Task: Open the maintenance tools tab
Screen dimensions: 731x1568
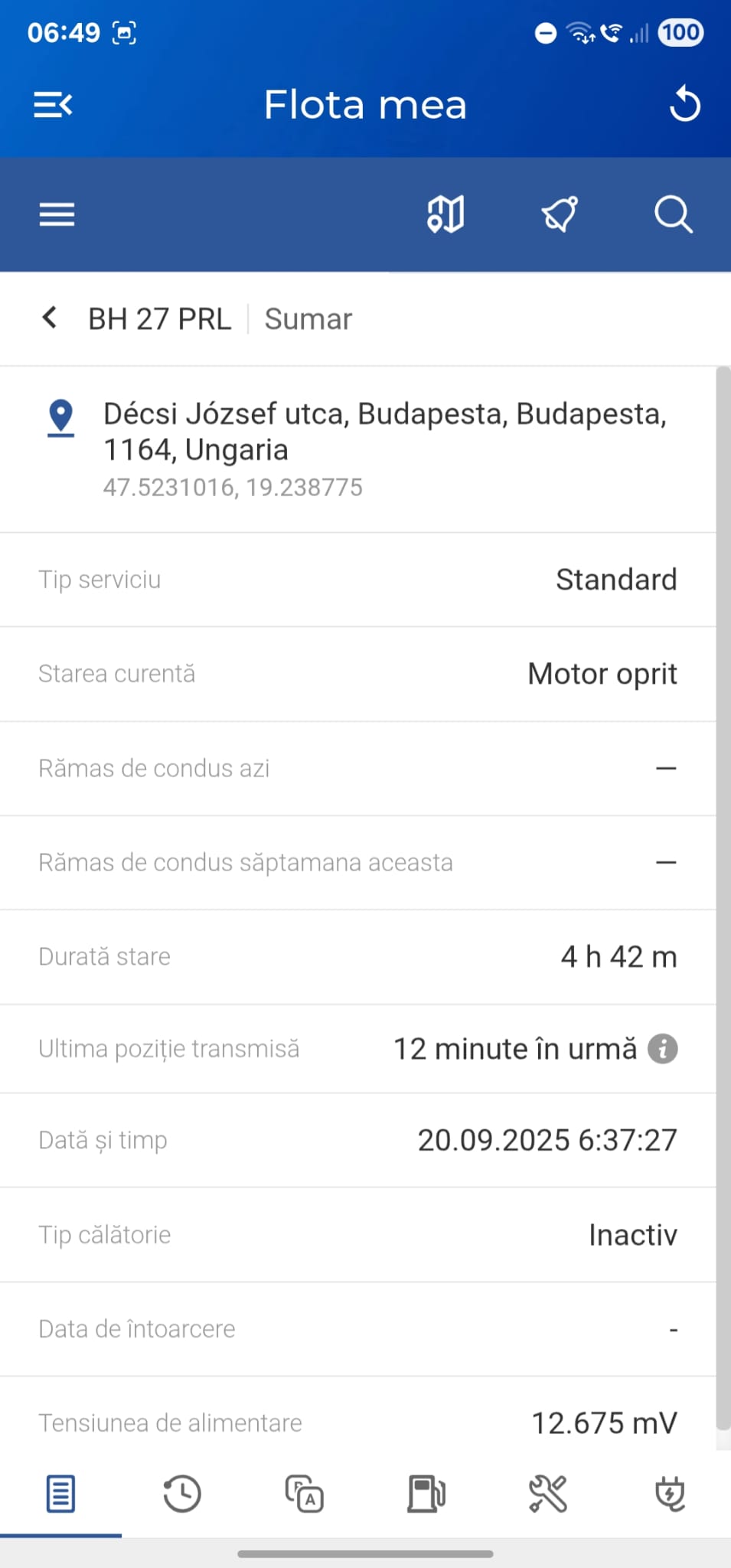Action: [548, 1494]
